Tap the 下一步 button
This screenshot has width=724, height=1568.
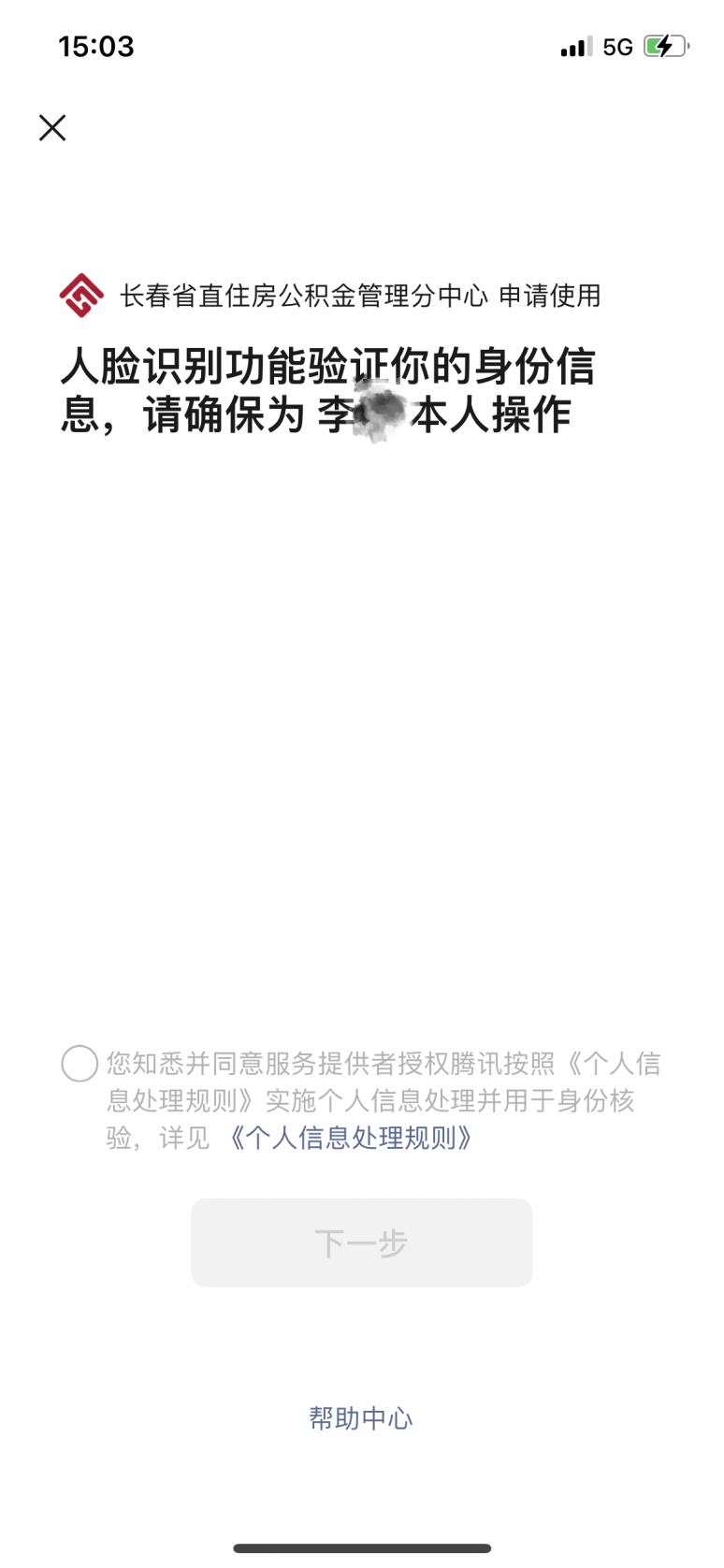pyautogui.click(x=362, y=1242)
